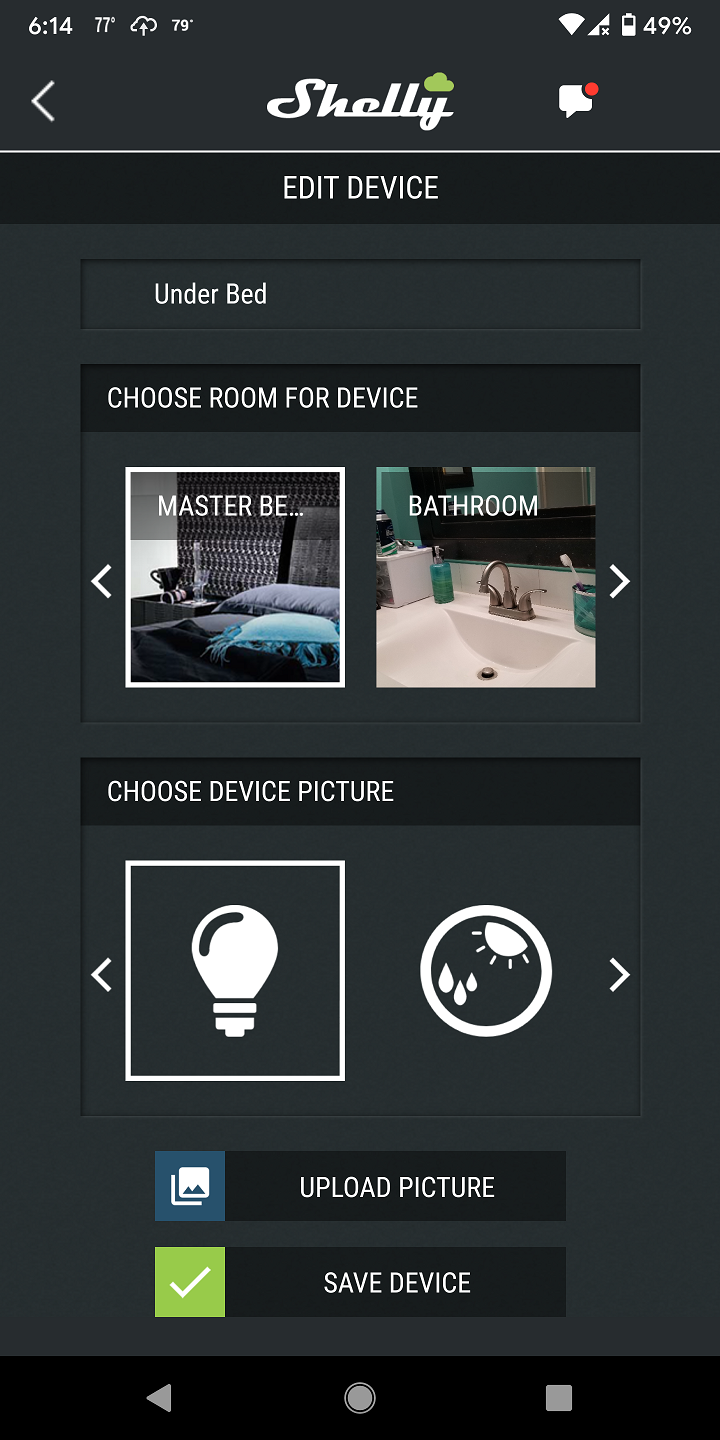The height and width of the screenshot is (1440, 720).
Task: Select the light bulb device picture
Action: point(235,971)
